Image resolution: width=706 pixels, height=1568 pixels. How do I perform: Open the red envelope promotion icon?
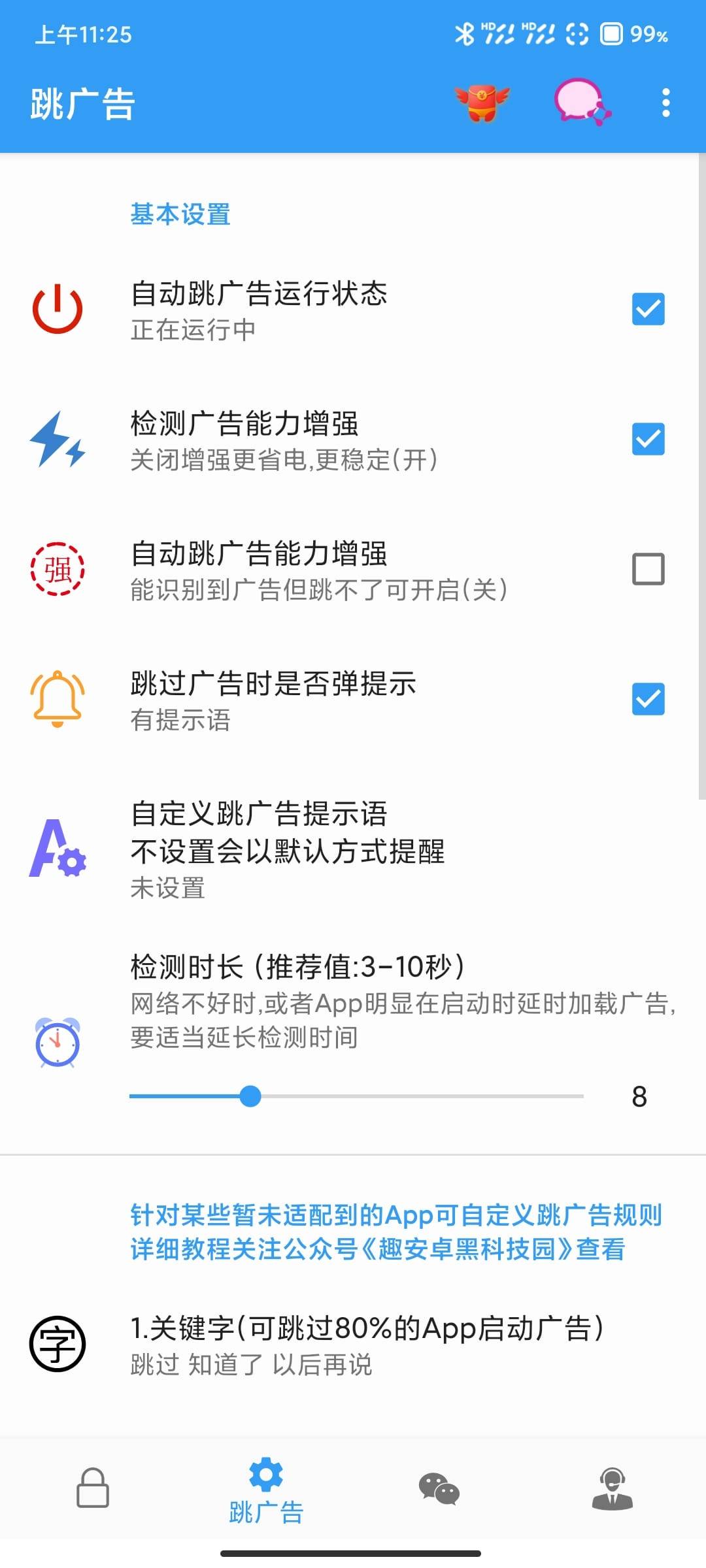tap(482, 103)
